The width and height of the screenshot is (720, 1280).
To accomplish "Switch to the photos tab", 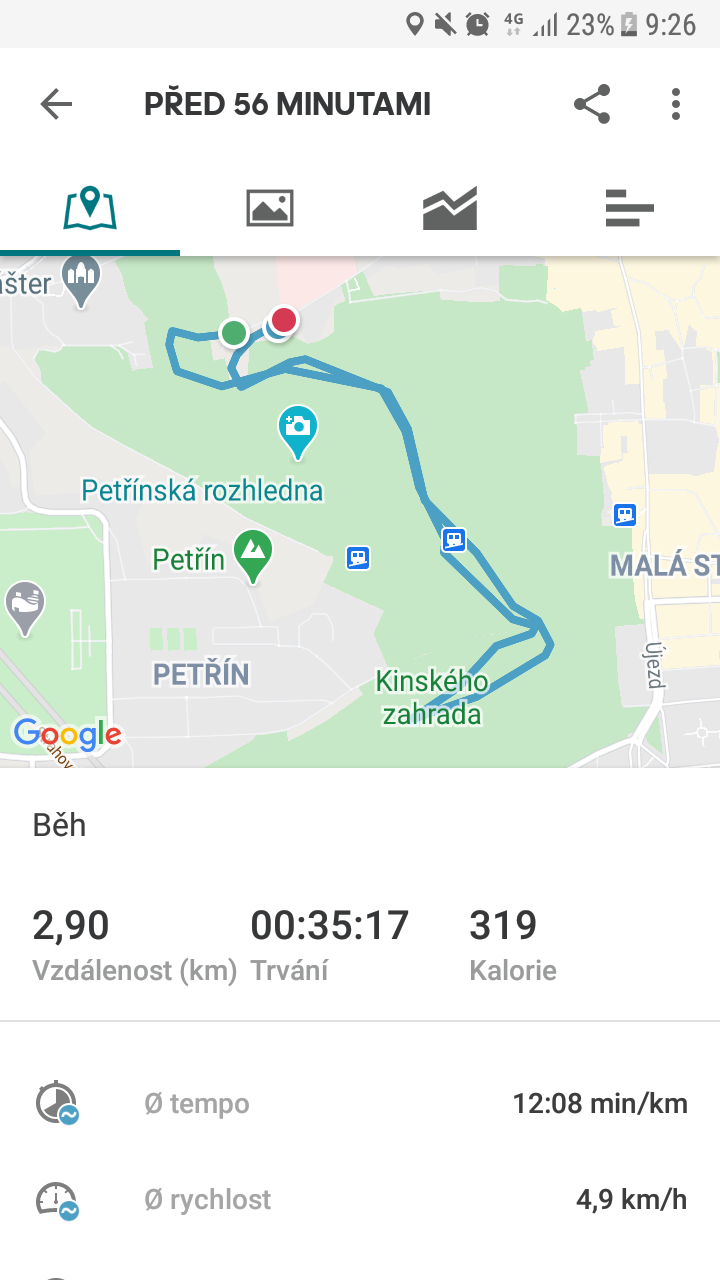I will [x=270, y=208].
